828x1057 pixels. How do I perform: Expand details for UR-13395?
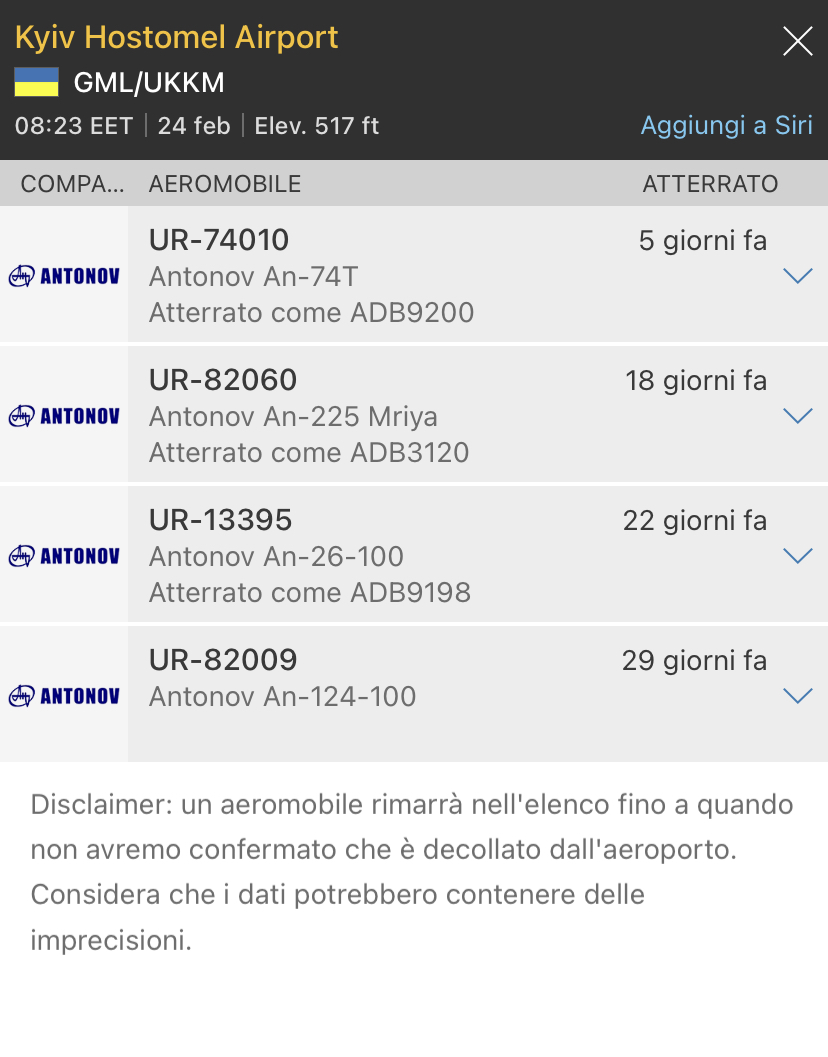tap(797, 556)
